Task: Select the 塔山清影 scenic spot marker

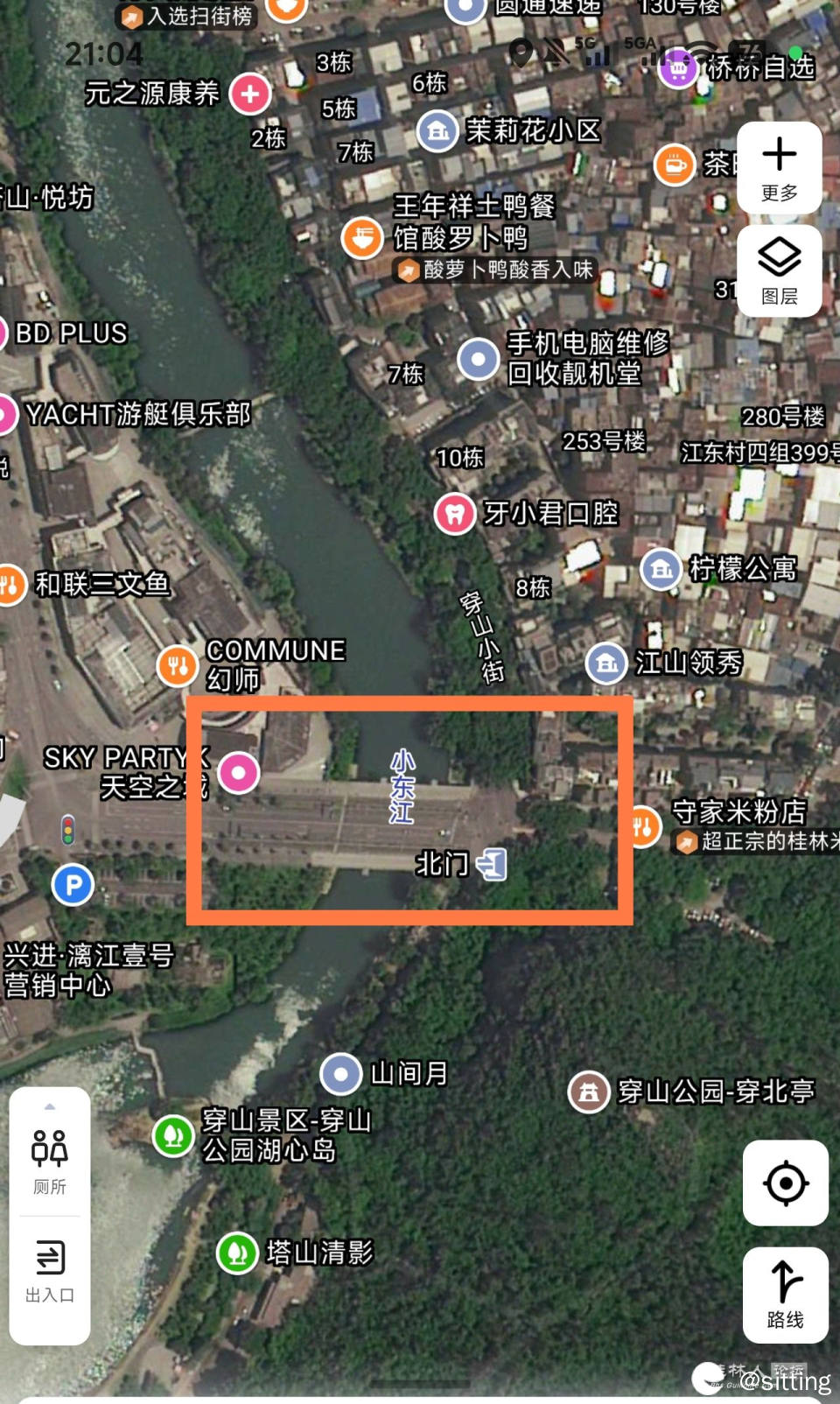Action: click(236, 1253)
